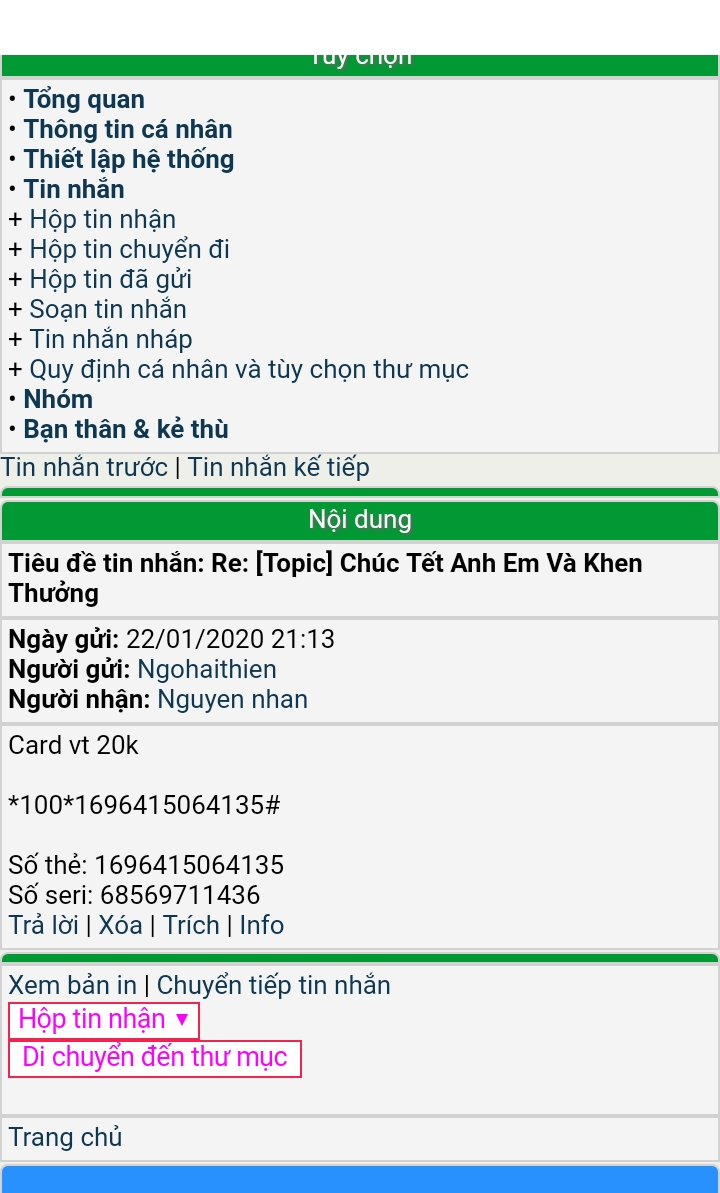
Task: Tap the Di chuyển đến thư mục button
Action: point(154,1058)
